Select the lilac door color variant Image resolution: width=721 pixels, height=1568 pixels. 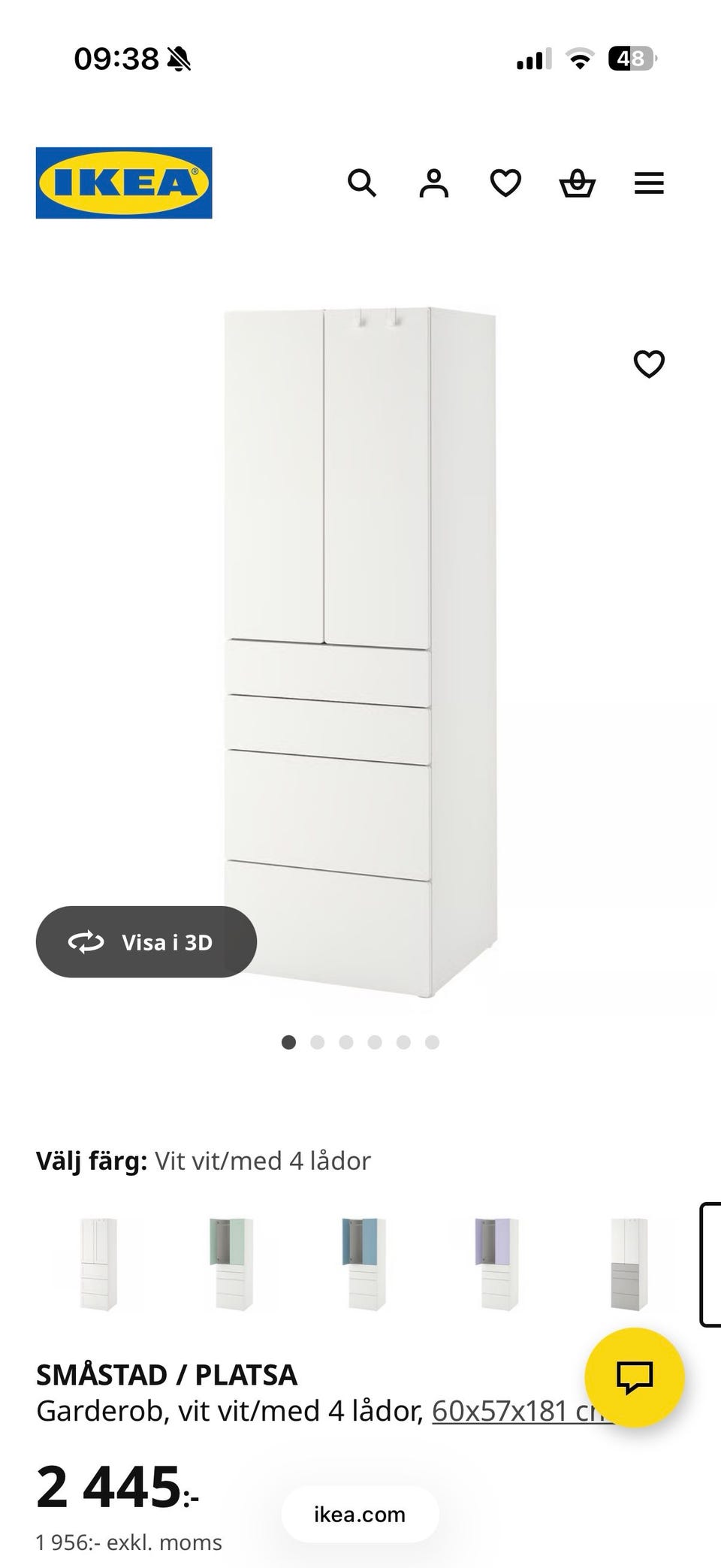click(x=497, y=1264)
